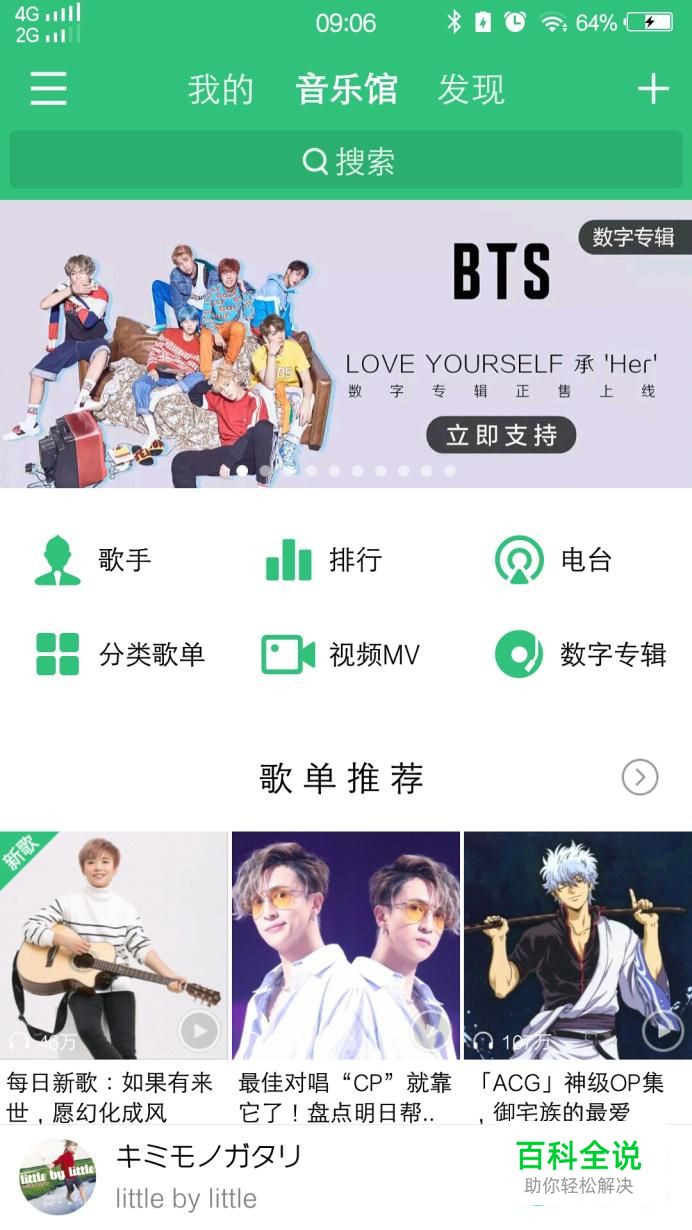Screen dimensions: 692x1230
Task: Open the 排行 charts section
Action: (324, 560)
